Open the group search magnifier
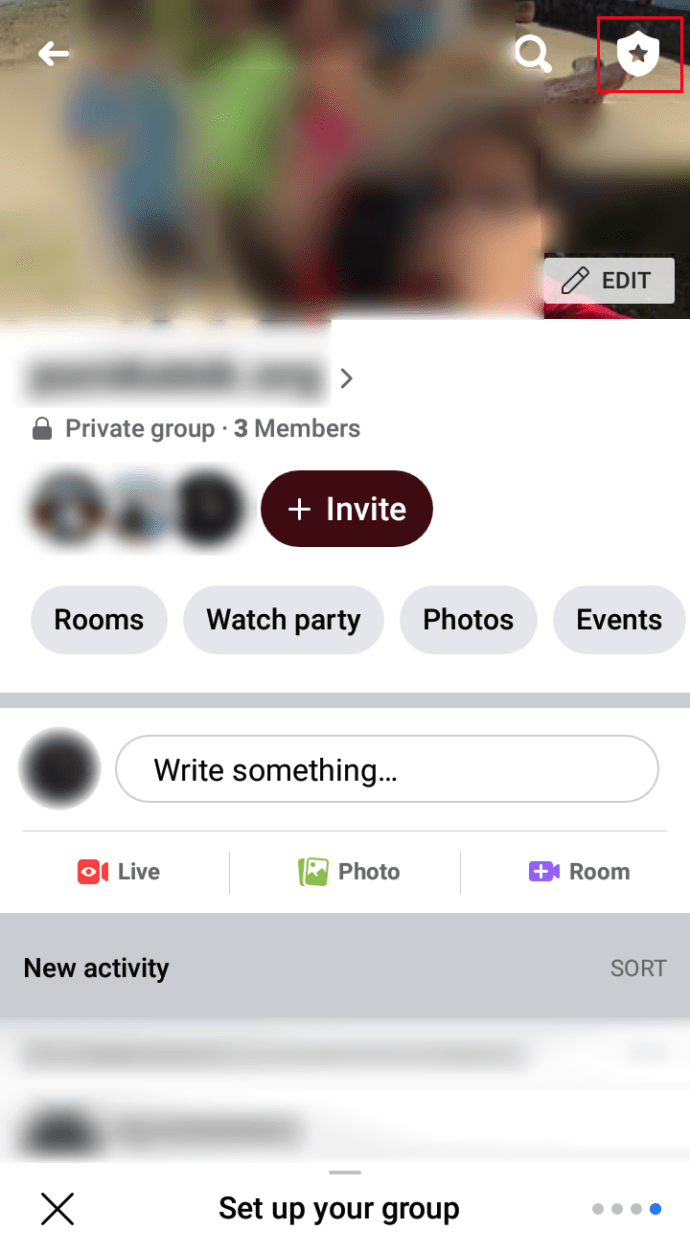The image size is (690, 1253). pos(533,54)
